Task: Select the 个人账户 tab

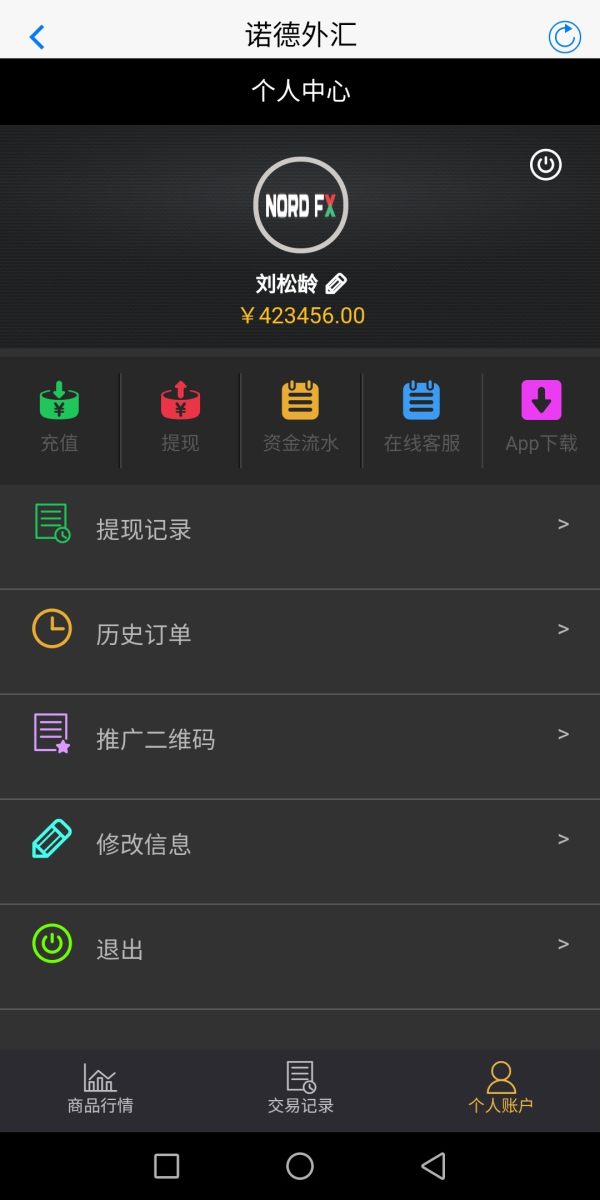Action: click(501, 1089)
